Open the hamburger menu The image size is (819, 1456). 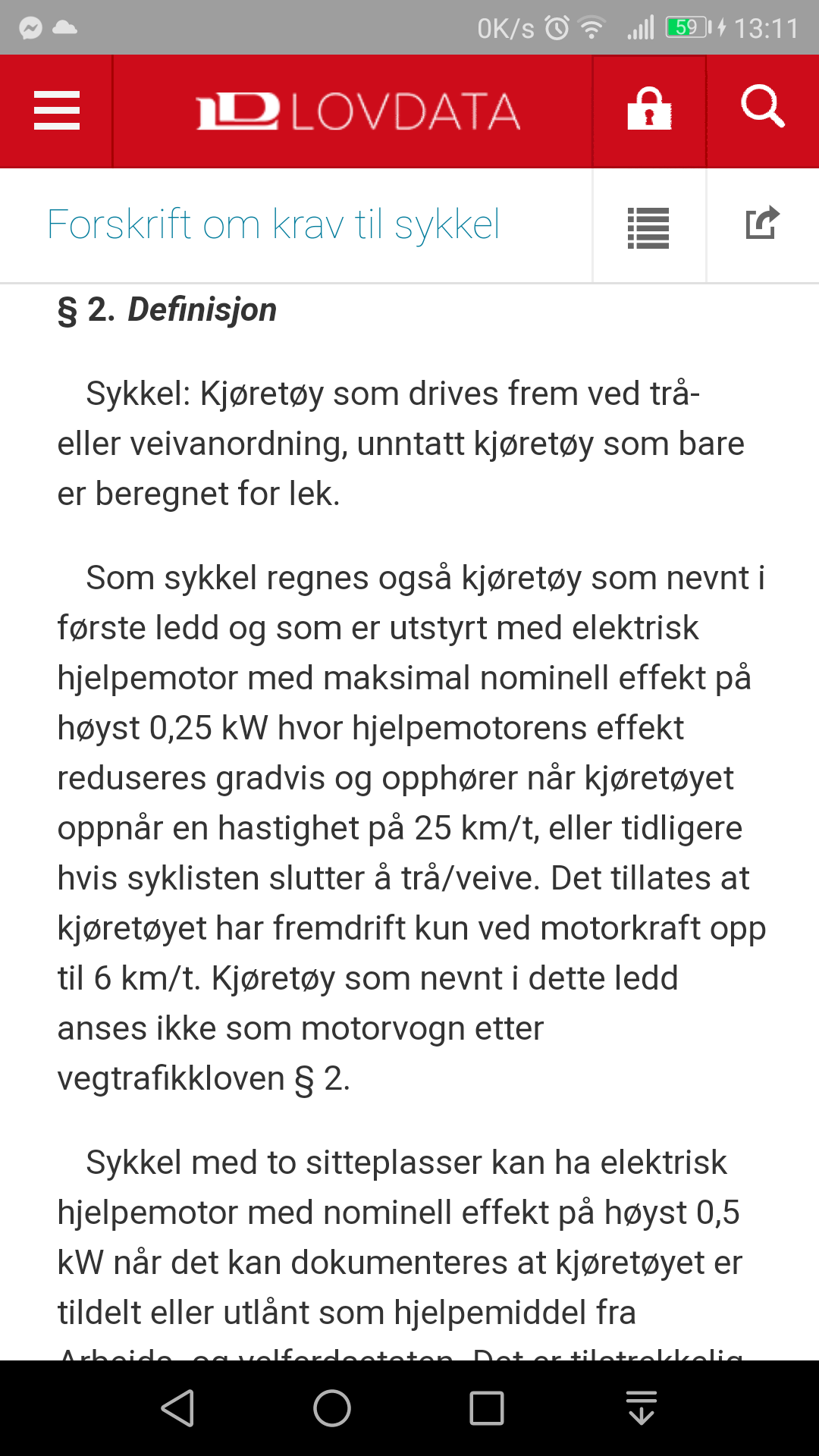[x=57, y=111]
